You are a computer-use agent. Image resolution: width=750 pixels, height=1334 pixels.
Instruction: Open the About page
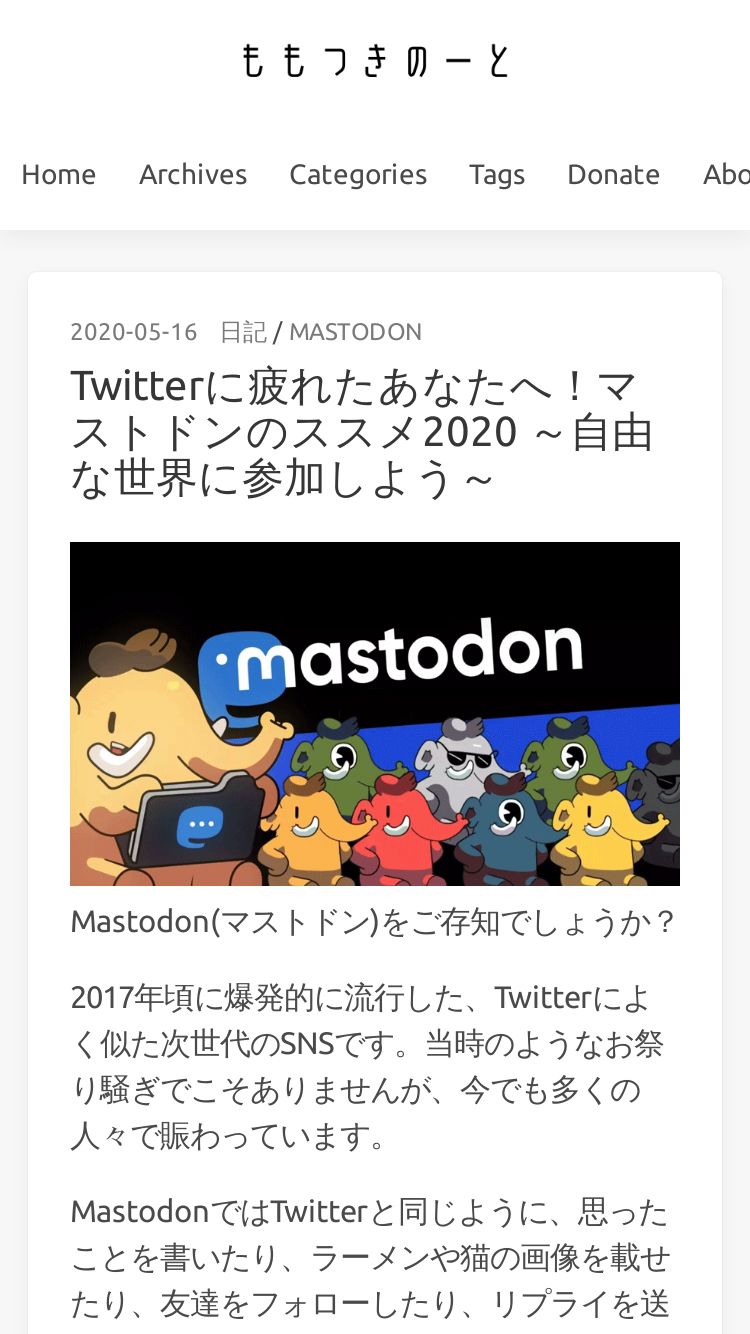coord(726,174)
